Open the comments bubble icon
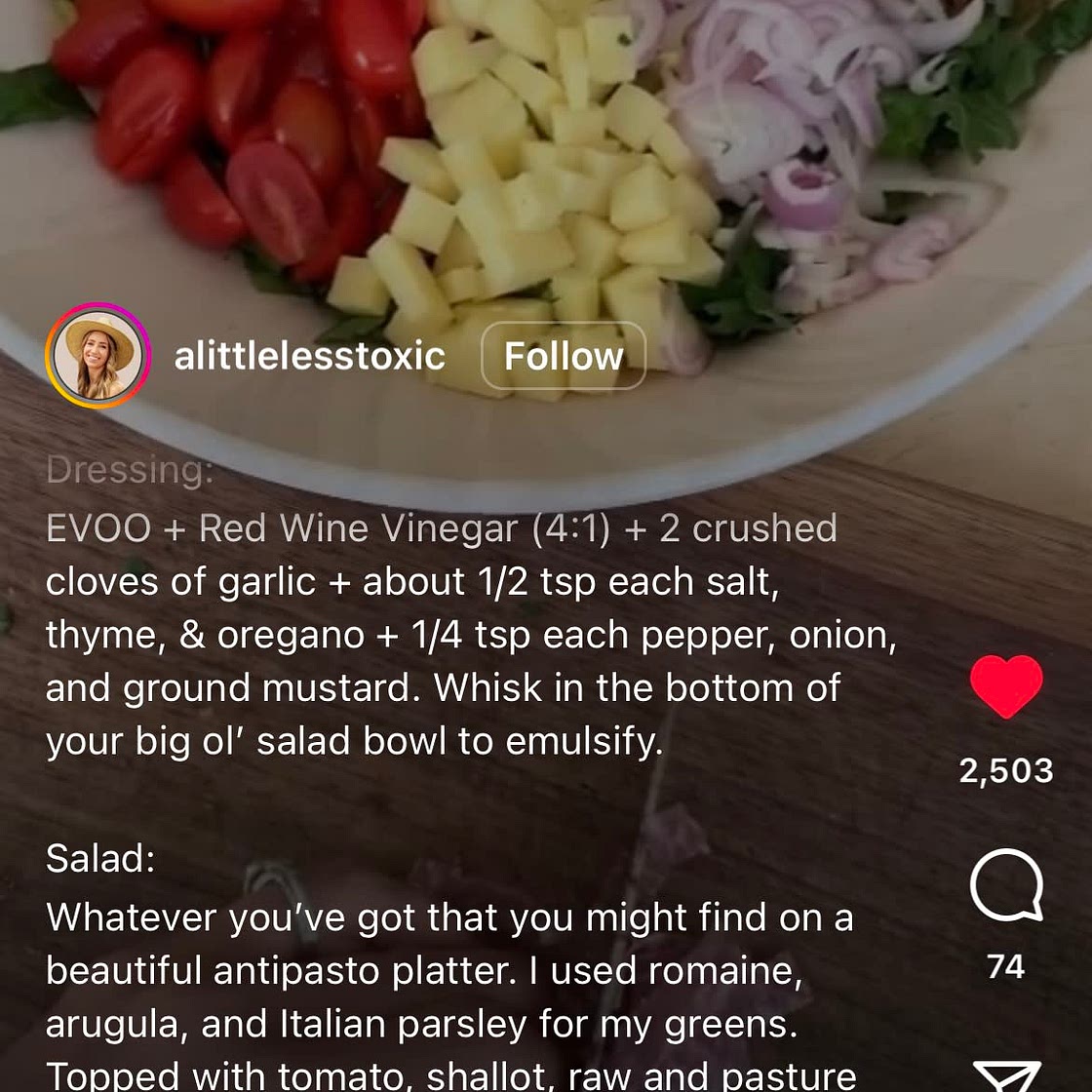This screenshot has height=1092, width=1092. [x=1006, y=885]
